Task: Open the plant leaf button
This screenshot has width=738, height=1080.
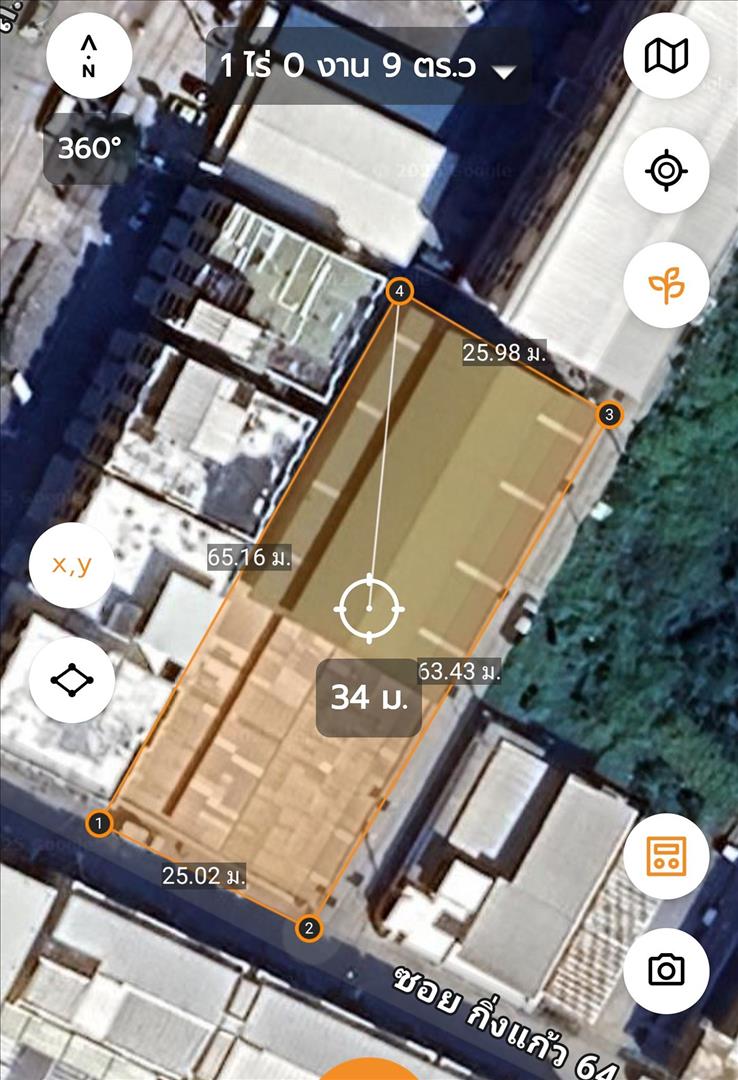Action: (x=666, y=286)
